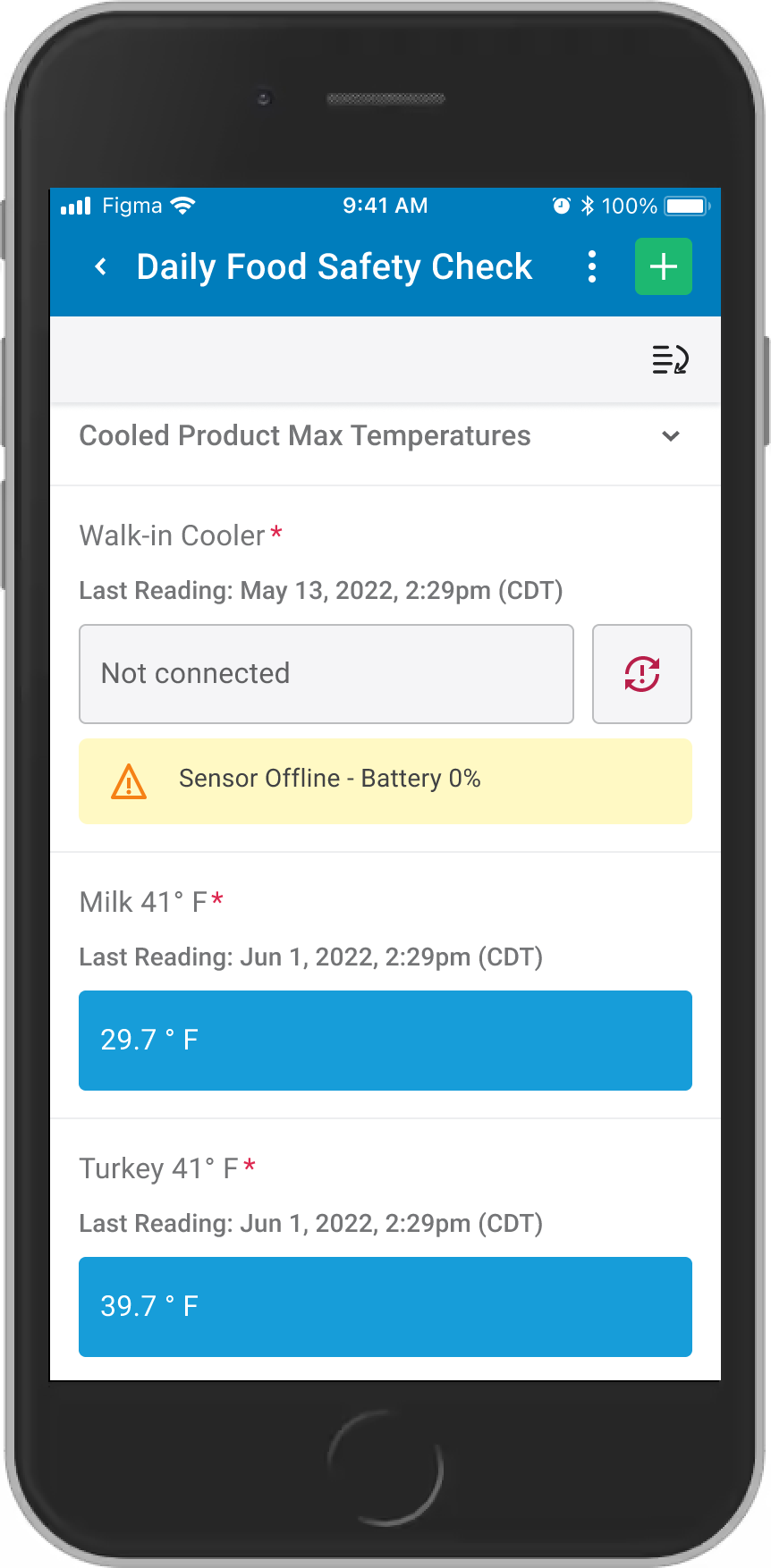Tap the green plus add button
Viewport: 771px width, 1568px height.
664,266
